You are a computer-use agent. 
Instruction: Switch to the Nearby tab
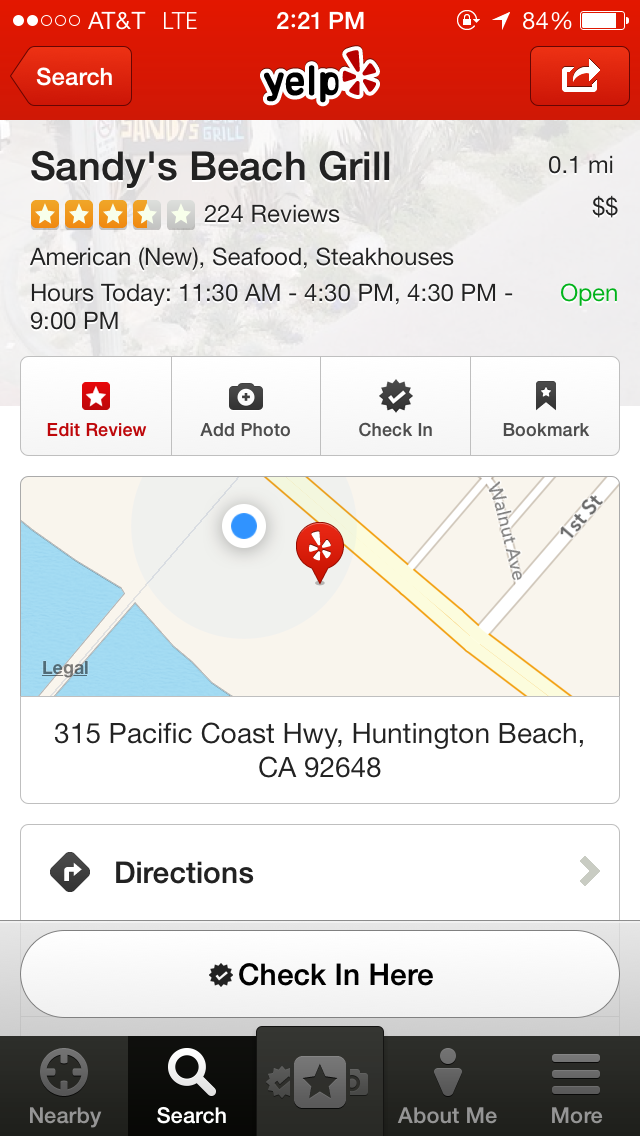point(64,1087)
